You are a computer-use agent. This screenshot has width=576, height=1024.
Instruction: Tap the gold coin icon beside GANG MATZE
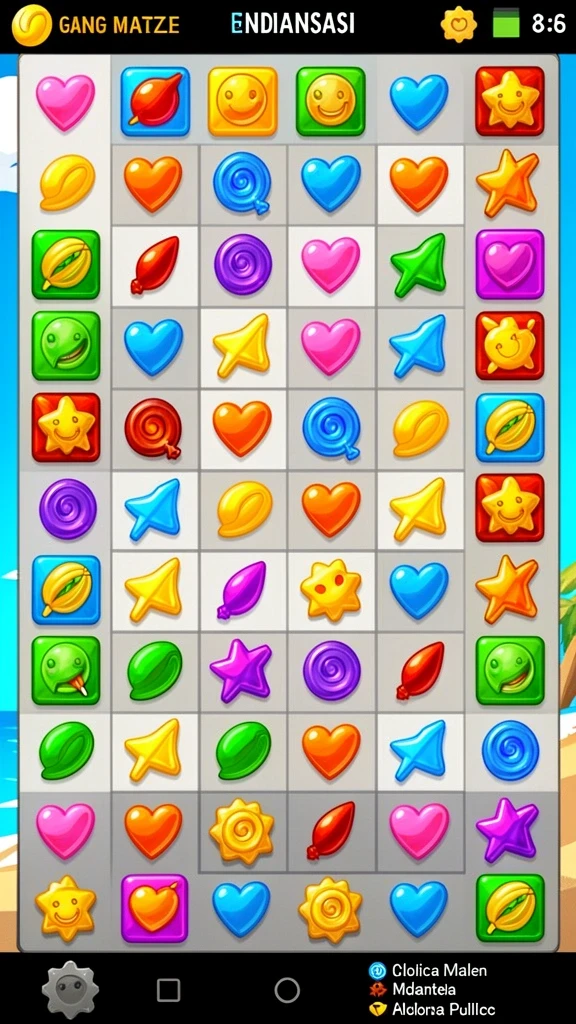click(32, 25)
